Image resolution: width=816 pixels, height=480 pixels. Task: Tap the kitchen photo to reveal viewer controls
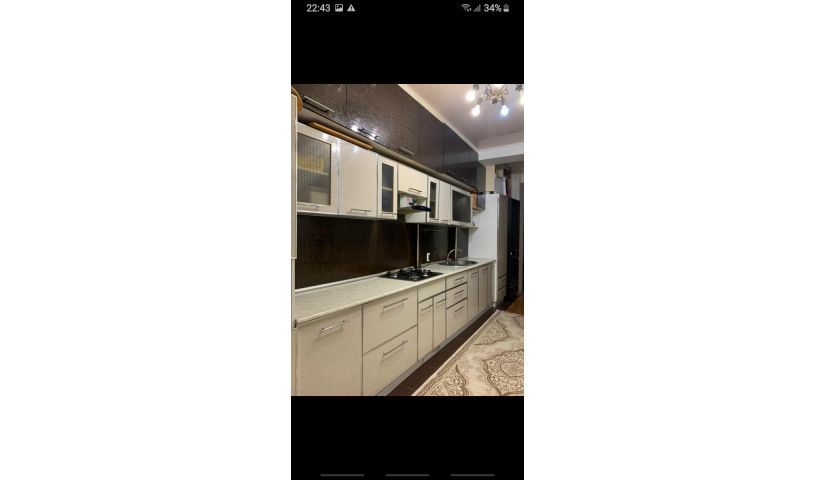point(407,240)
